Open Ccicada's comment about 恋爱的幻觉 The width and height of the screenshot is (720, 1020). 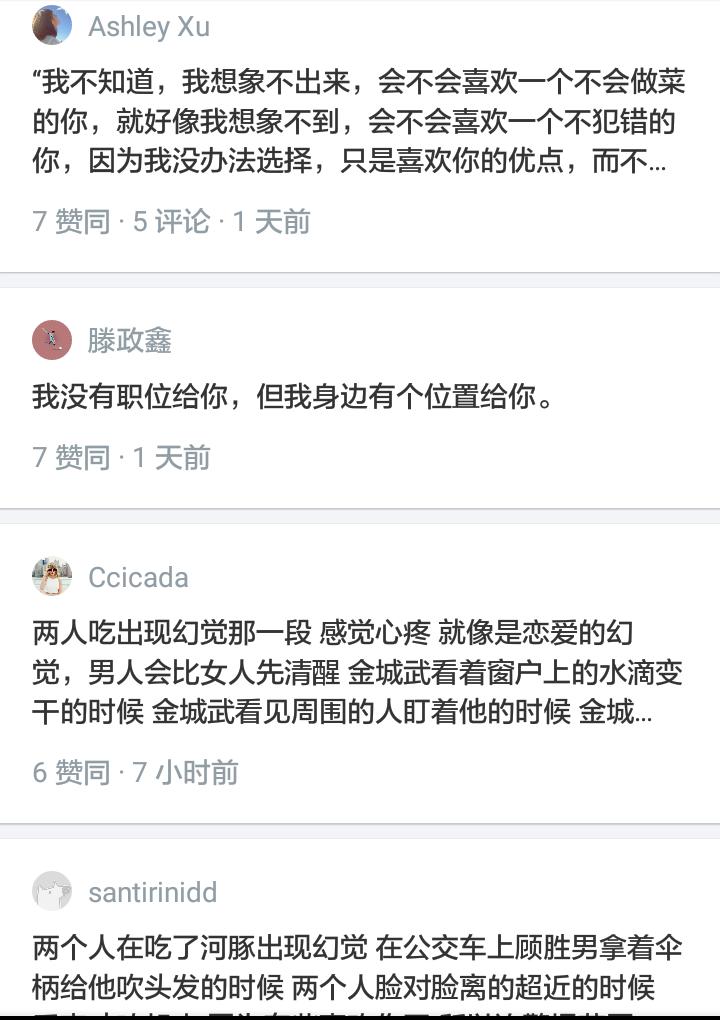[x=360, y=670]
